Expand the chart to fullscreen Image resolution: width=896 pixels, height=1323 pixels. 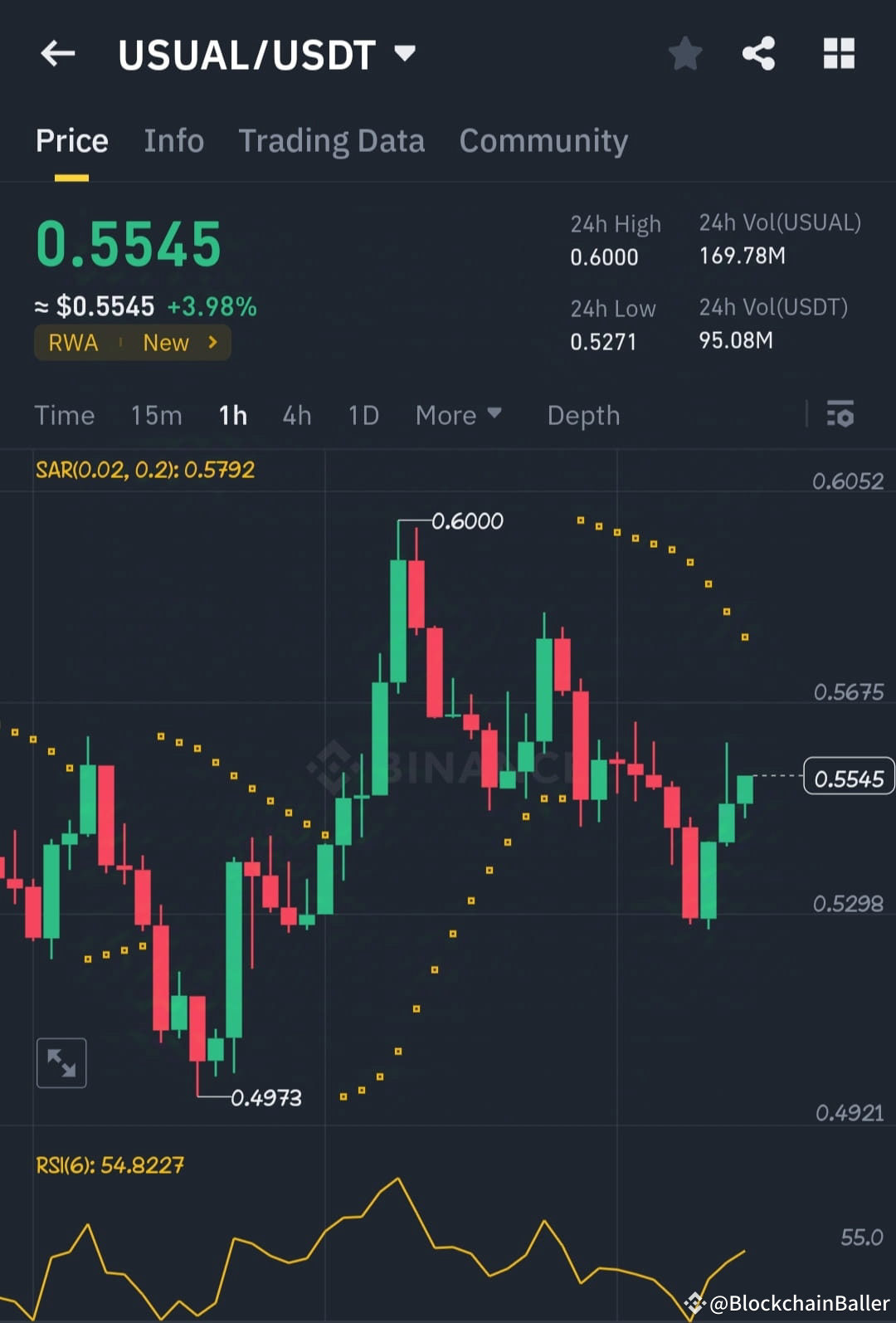pyautogui.click(x=61, y=1062)
